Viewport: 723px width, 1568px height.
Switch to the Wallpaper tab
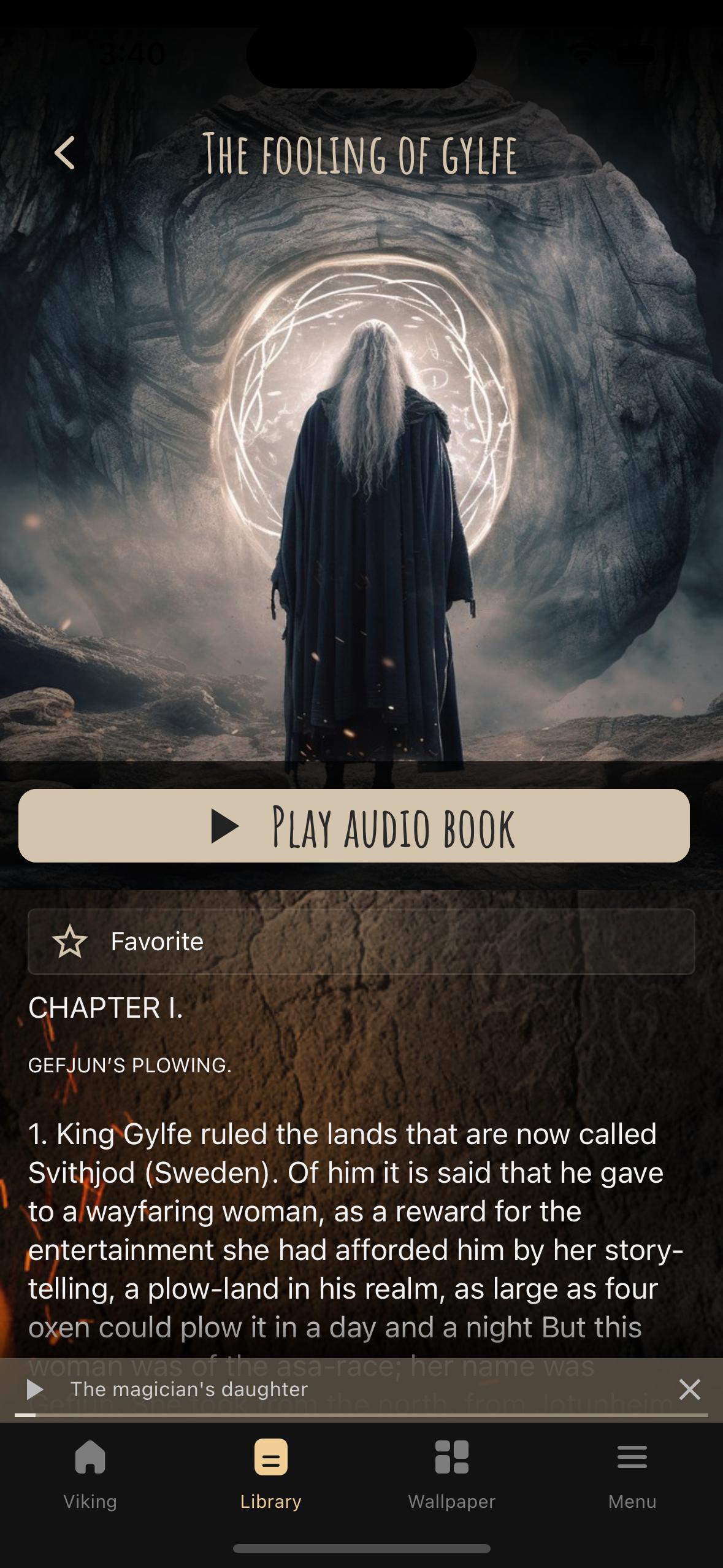tap(452, 1475)
